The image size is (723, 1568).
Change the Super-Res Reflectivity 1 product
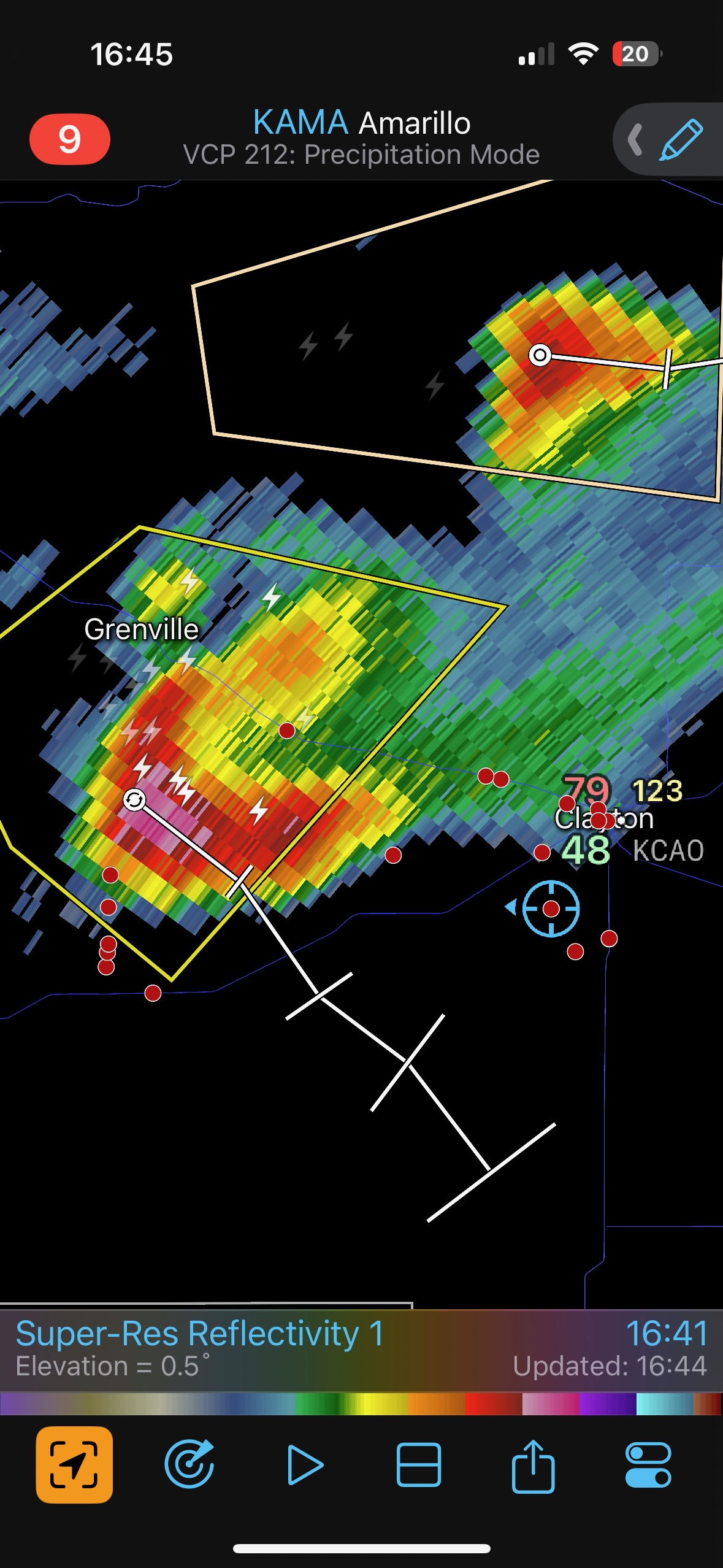(x=200, y=1334)
